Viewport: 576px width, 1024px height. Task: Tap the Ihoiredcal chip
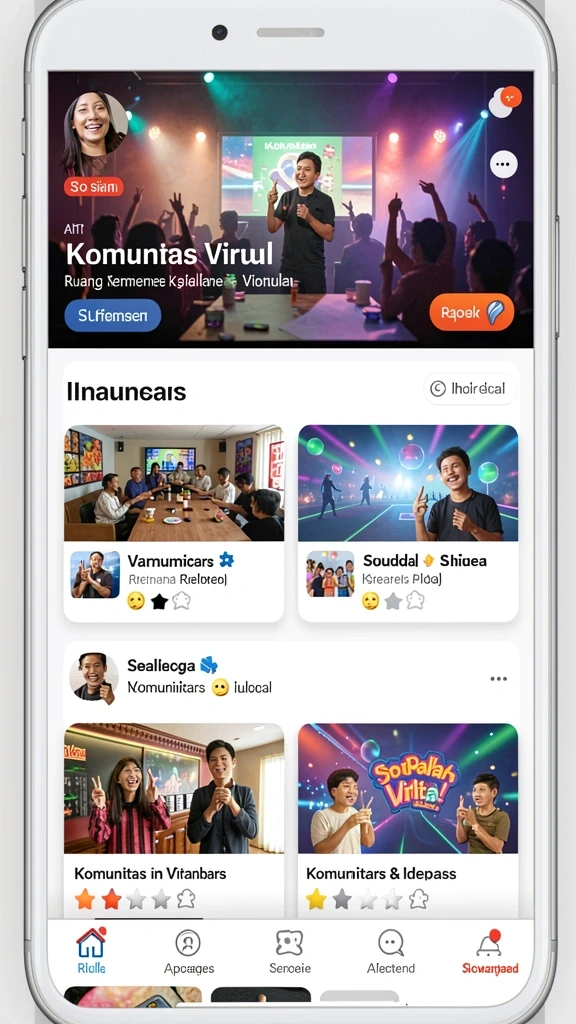tap(470, 389)
